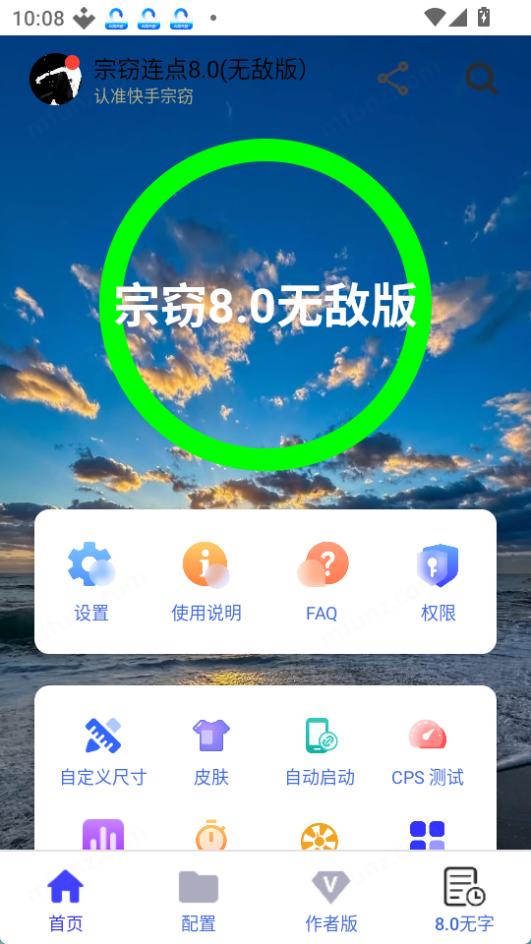Launch the CPS 测试 test

[x=427, y=752]
